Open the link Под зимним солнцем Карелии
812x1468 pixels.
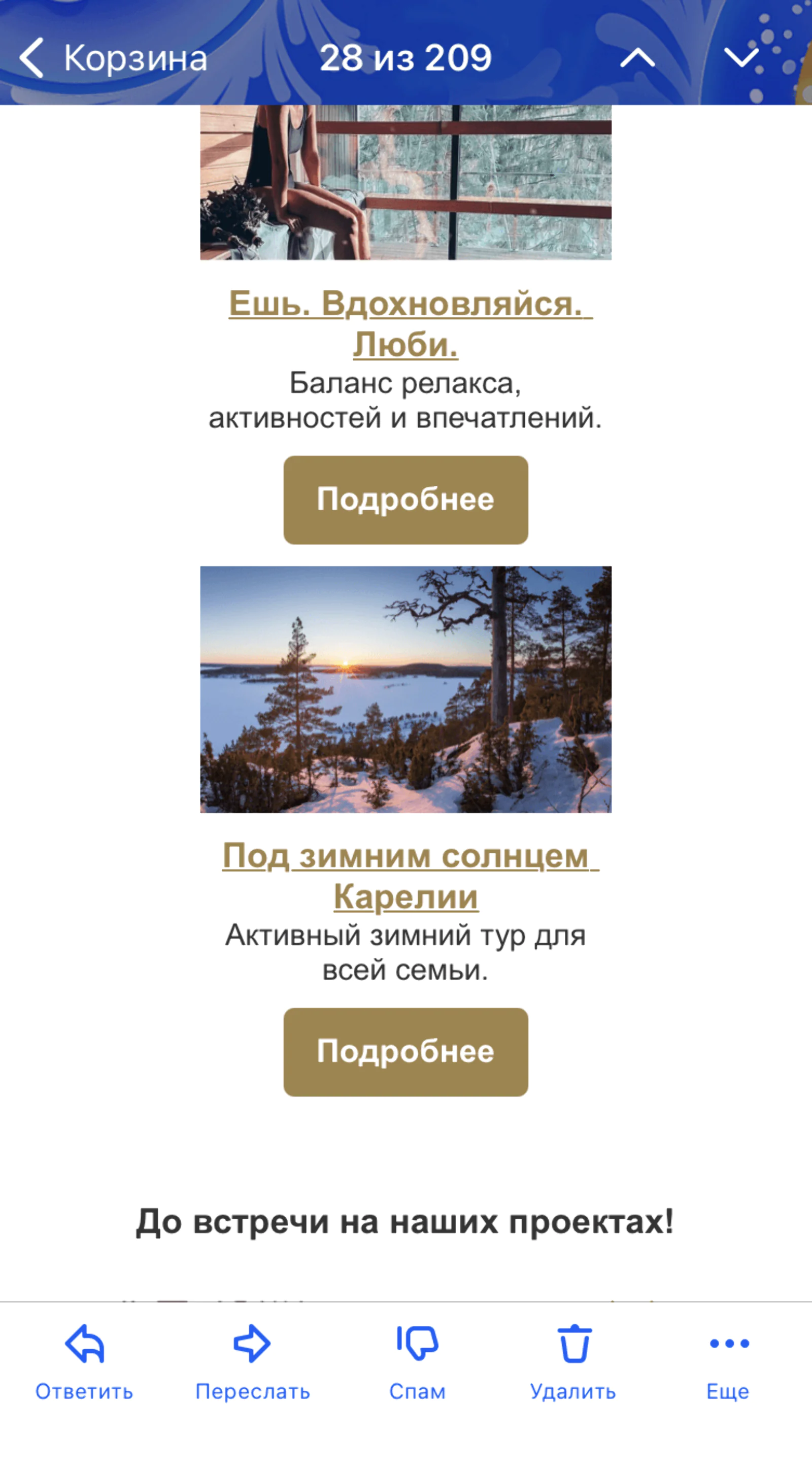coord(410,876)
